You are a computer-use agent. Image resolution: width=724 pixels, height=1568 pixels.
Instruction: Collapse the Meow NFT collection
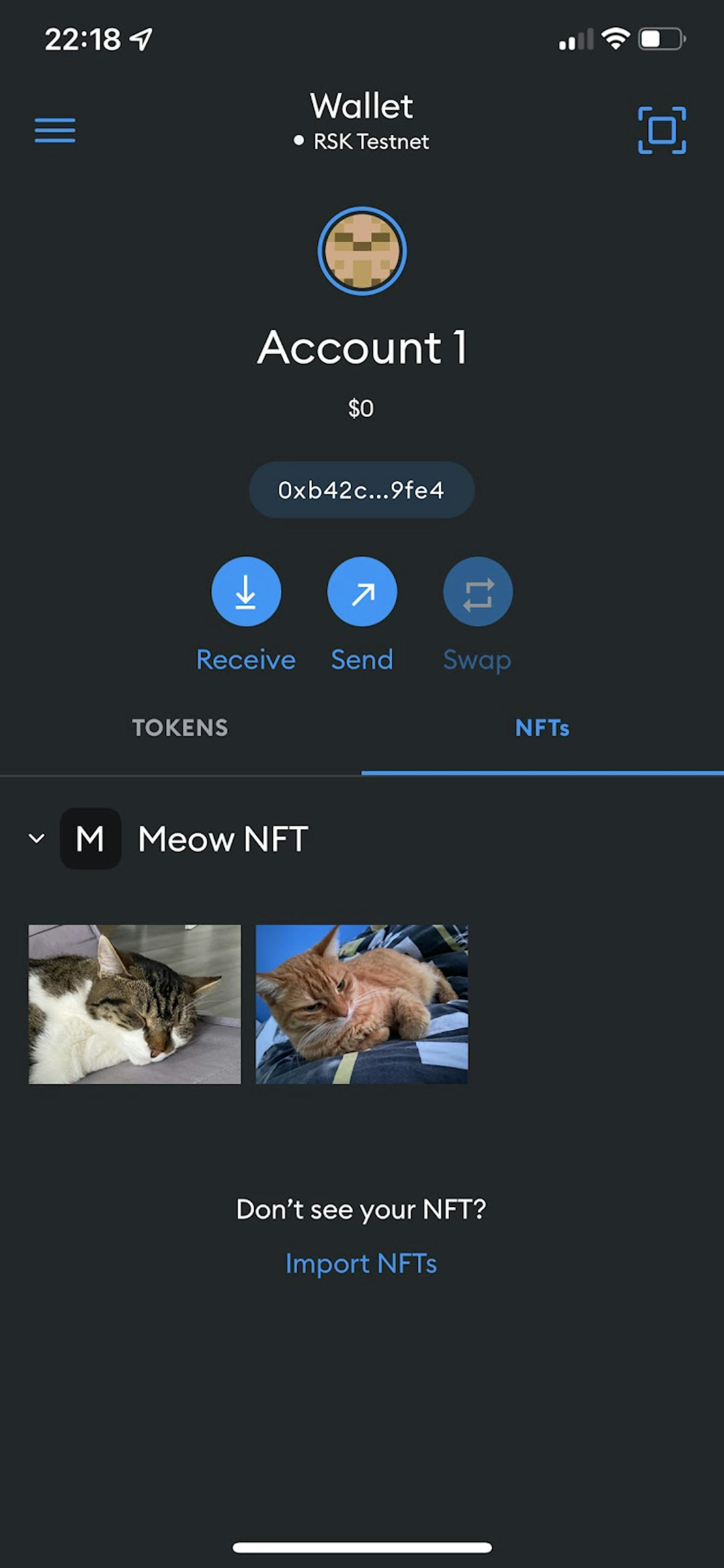click(37, 839)
